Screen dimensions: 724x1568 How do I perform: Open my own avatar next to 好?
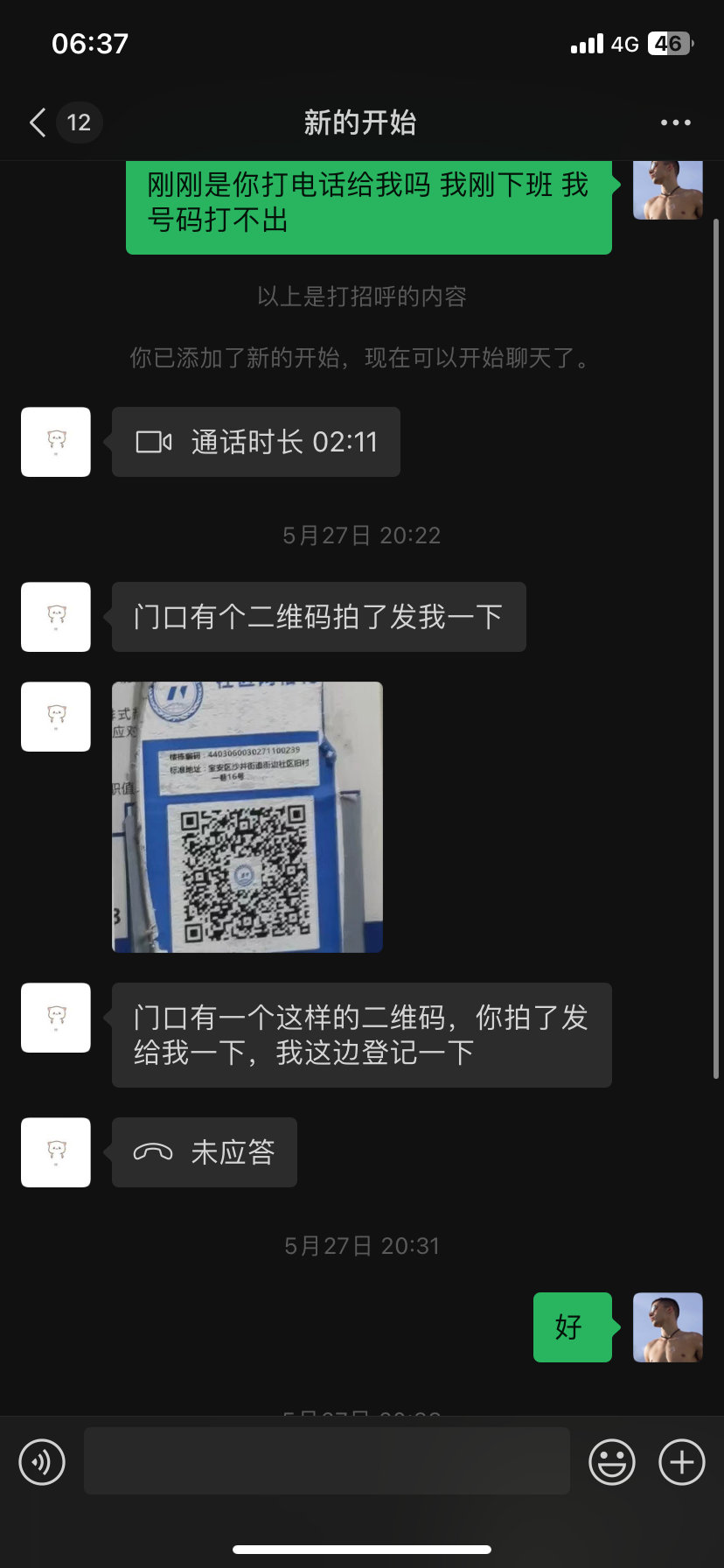click(667, 1327)
